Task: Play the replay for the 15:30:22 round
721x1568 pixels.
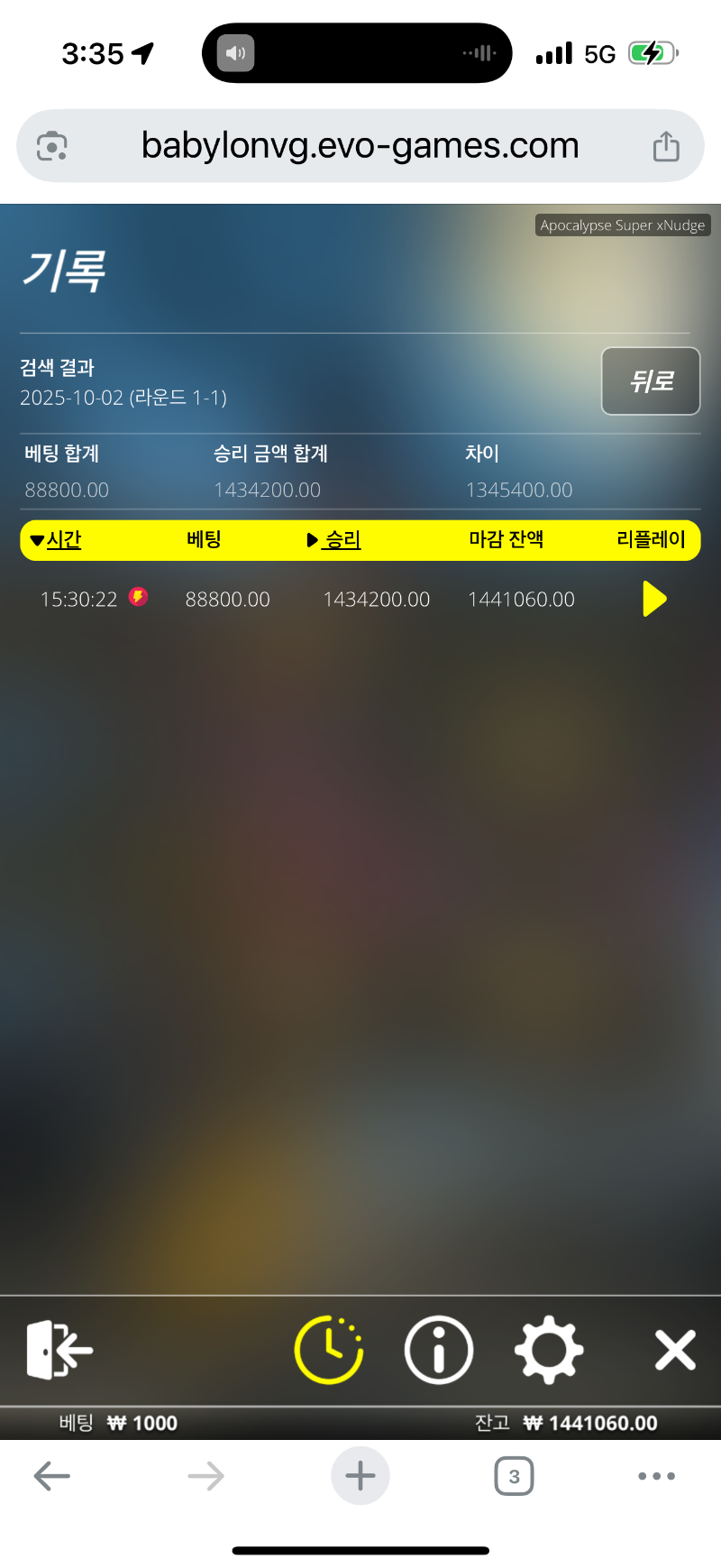Action: 654,599
